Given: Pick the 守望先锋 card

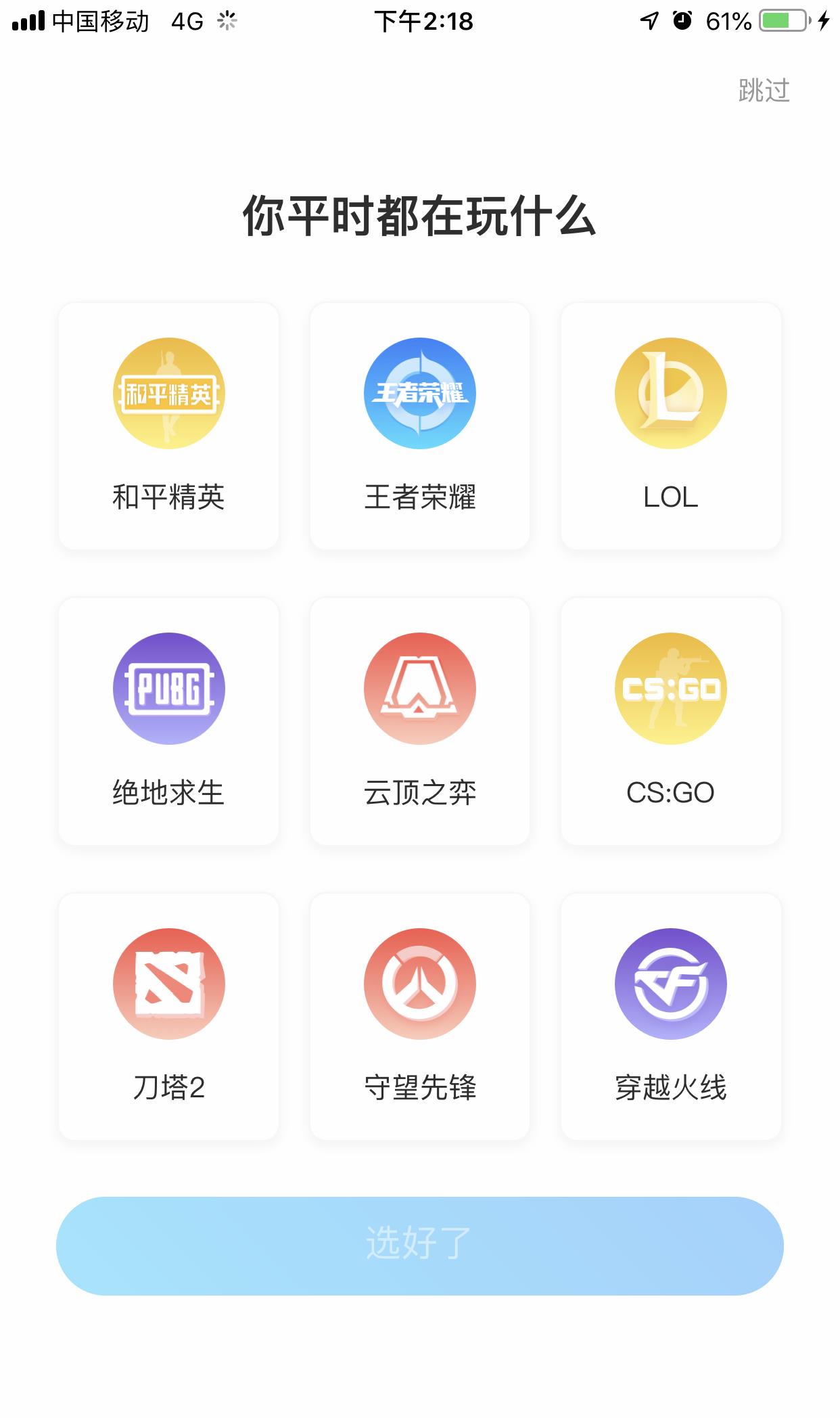Looking at the screenshot, I should (x=420, y=1017).
